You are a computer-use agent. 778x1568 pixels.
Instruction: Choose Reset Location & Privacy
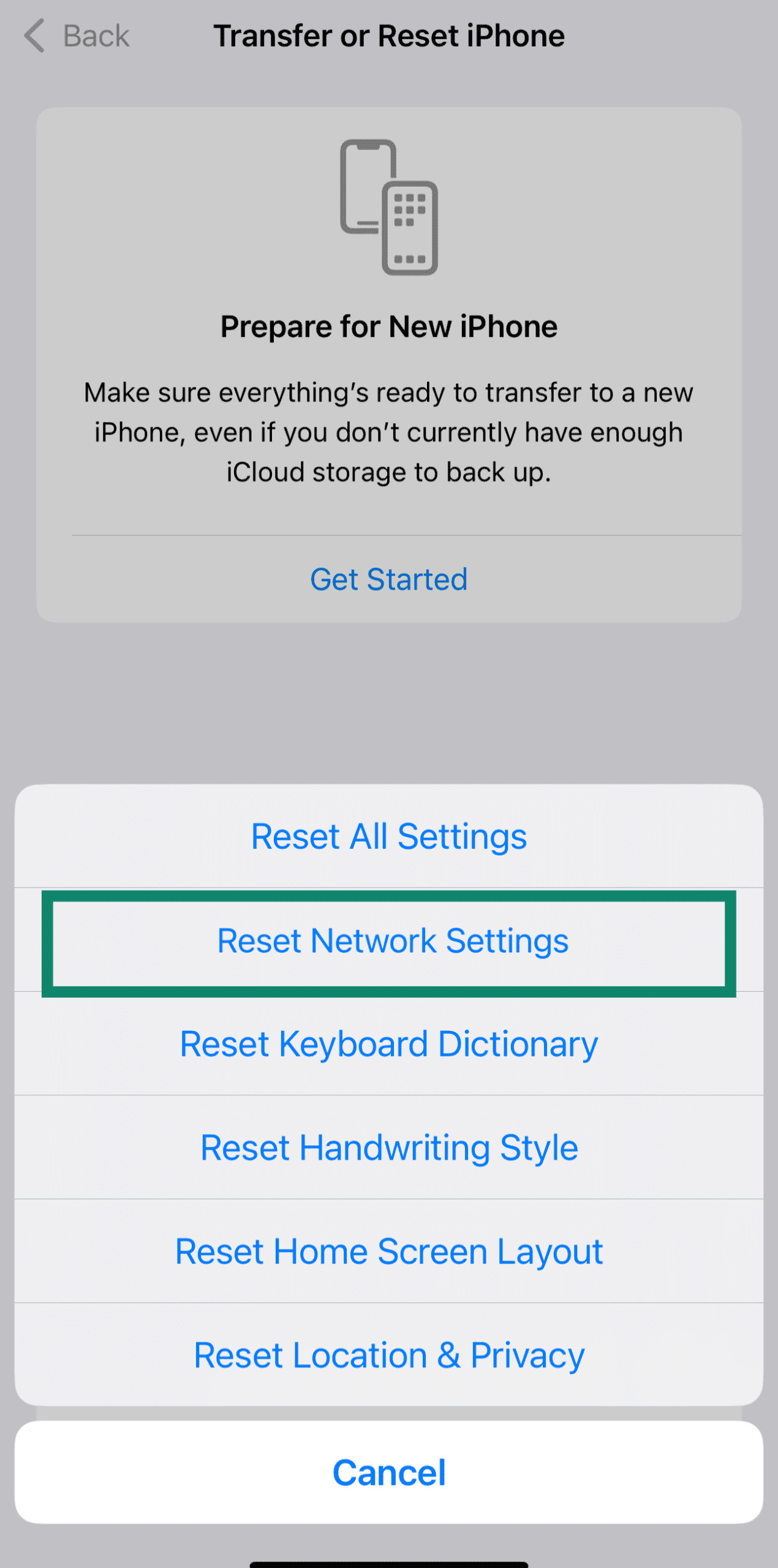(389, 1355)
